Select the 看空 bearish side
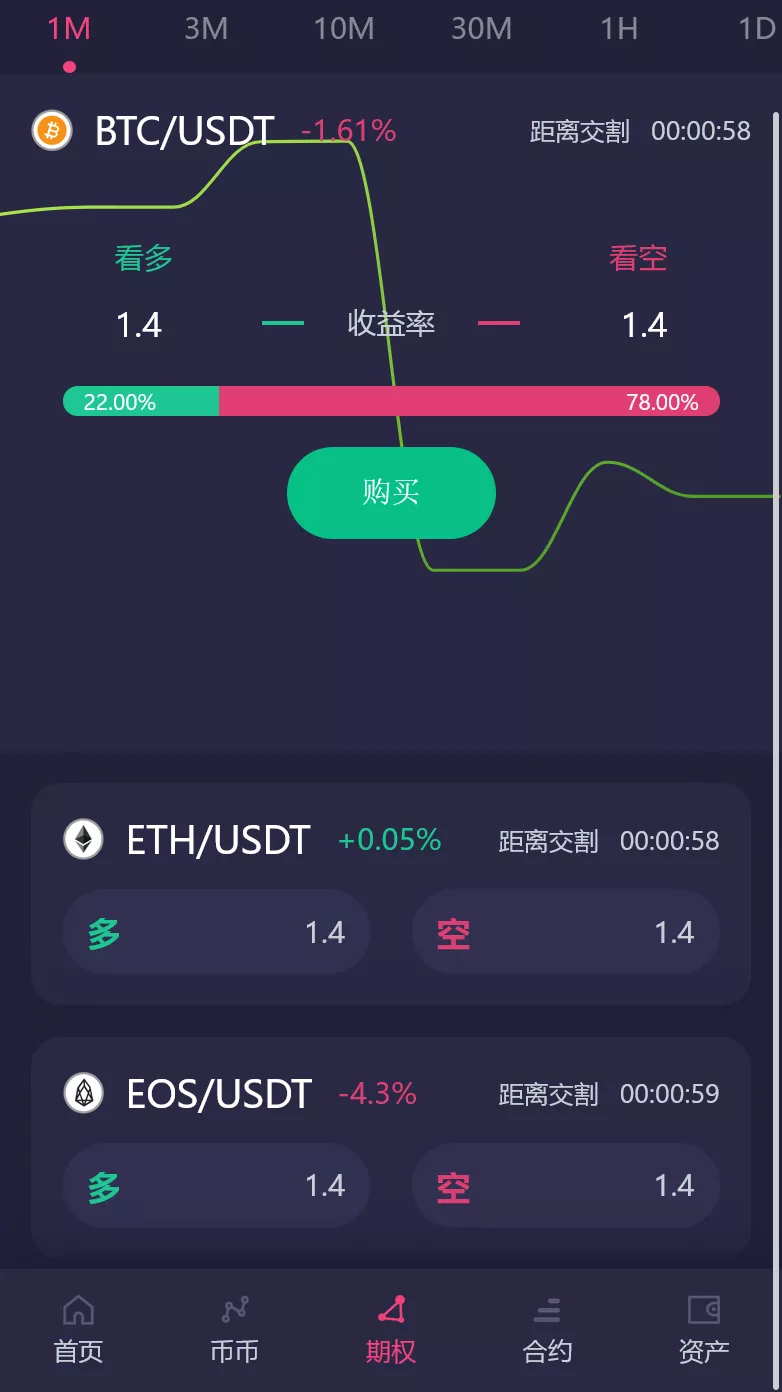The height and width of the screenshot is (1392, 782). point(638,258)
